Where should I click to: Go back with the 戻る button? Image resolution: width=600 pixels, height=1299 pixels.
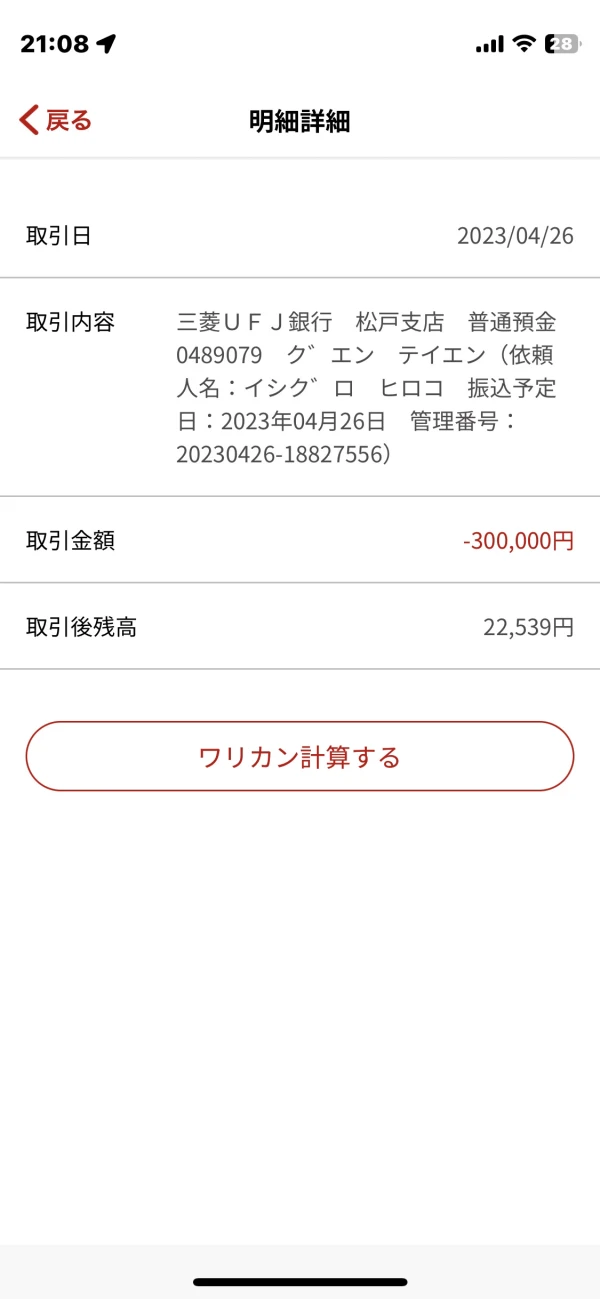coord(56,121)
